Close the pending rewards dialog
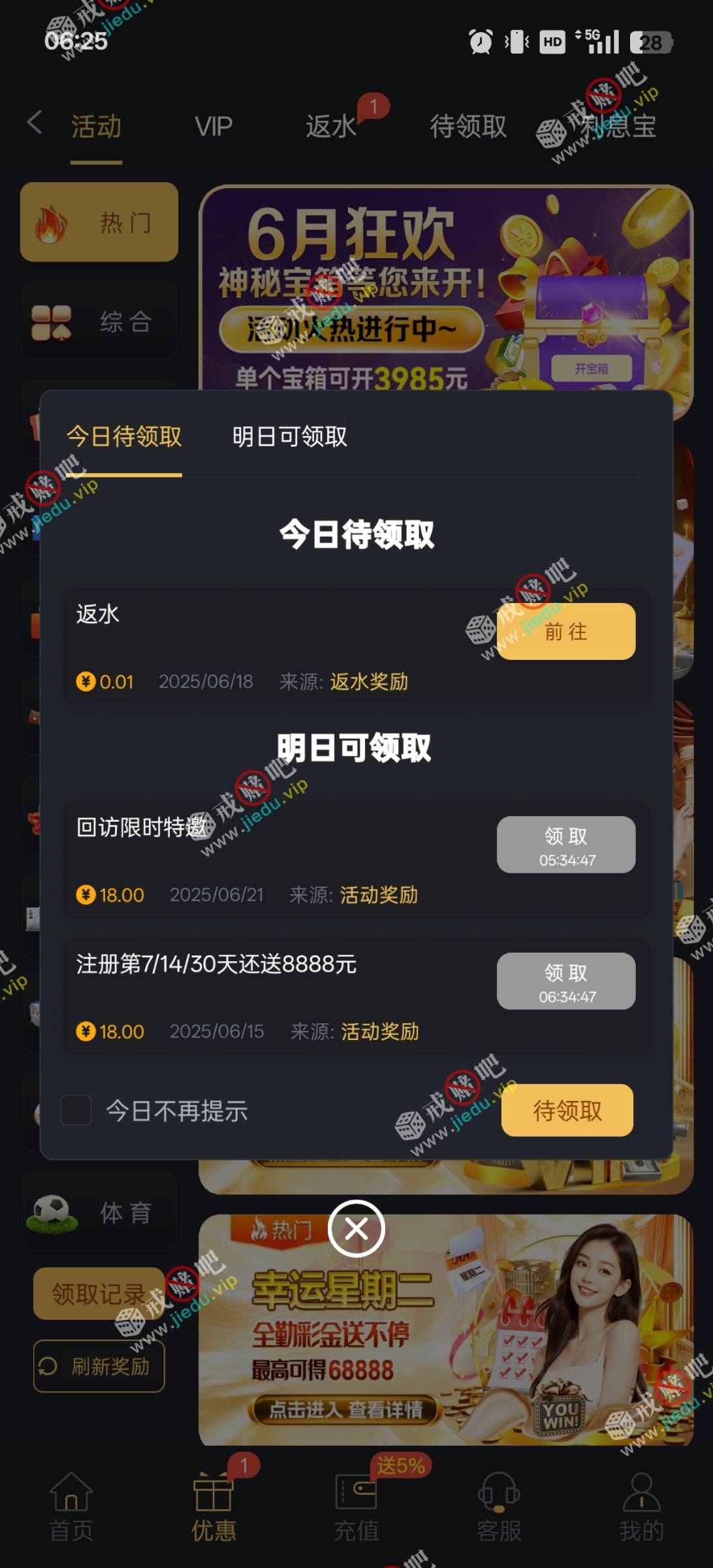This screenshot has height=1568, width=713. (x=356, y=1229)
